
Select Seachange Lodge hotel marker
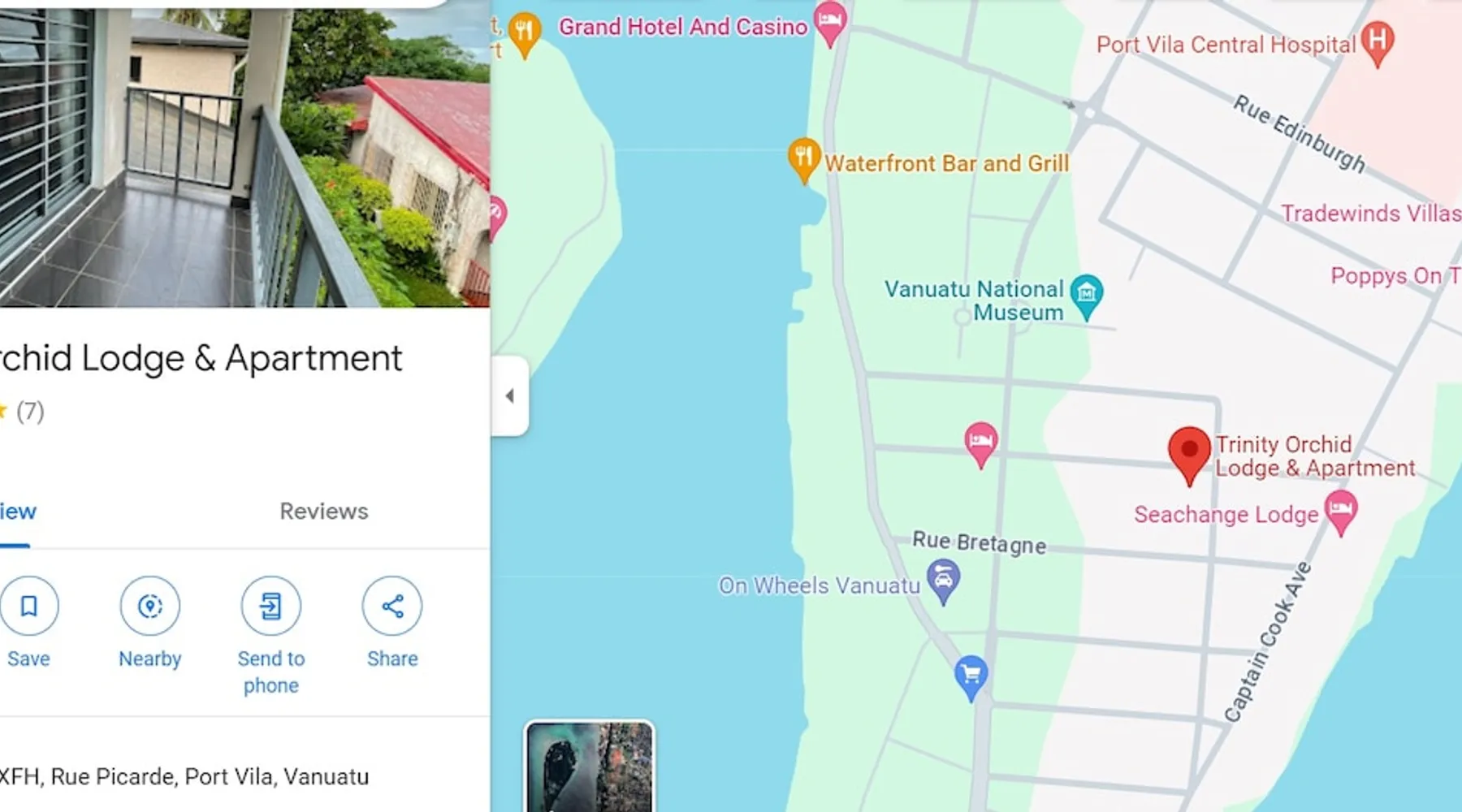[1340, 510]
